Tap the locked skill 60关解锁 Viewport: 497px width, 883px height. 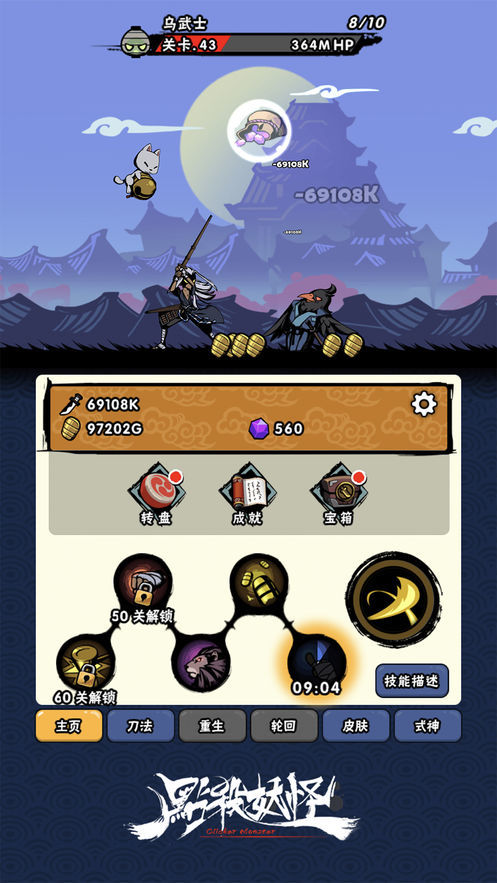point(86,667)
